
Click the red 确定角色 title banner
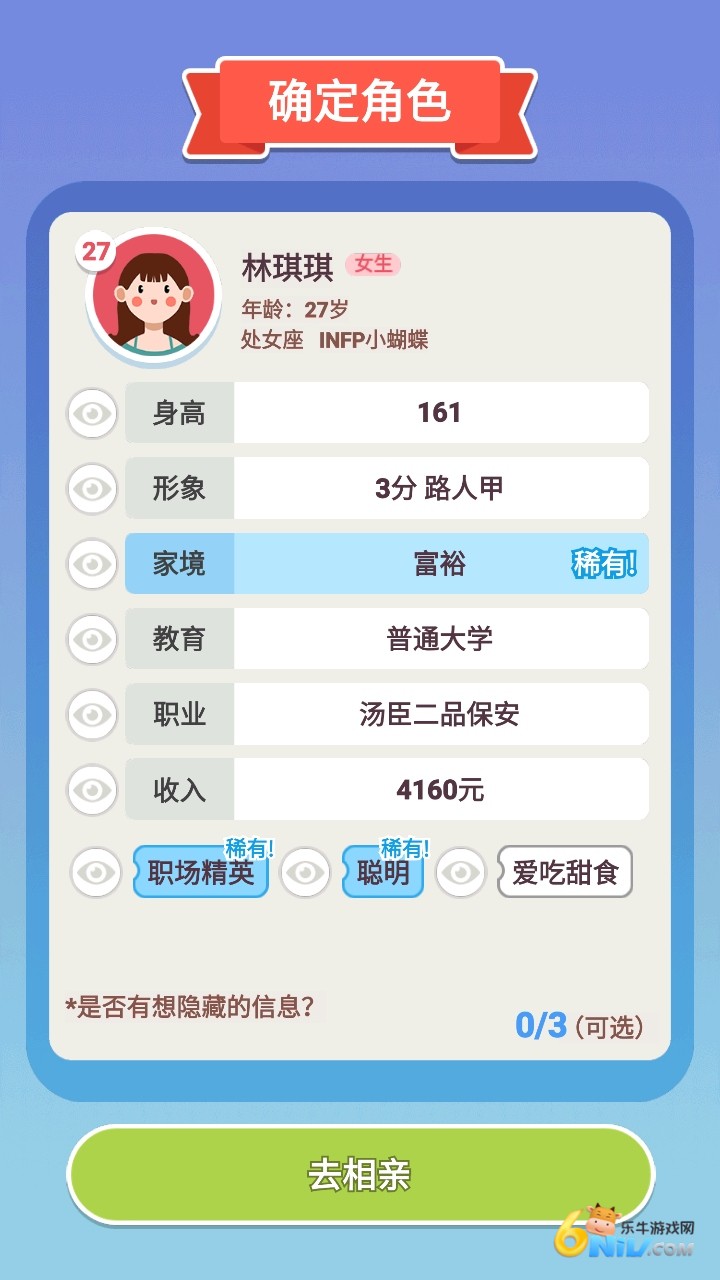pyautogui.click(x=360, y=100)
